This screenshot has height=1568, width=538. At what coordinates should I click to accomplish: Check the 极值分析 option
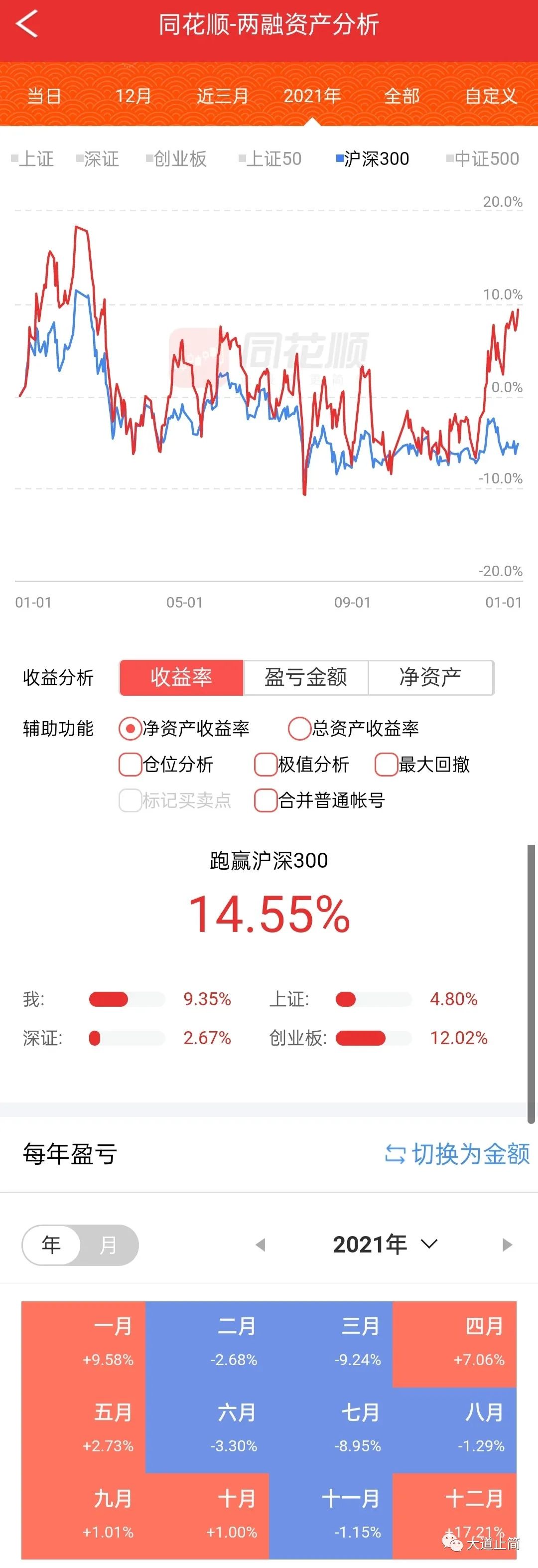click(x=266, y=765)
